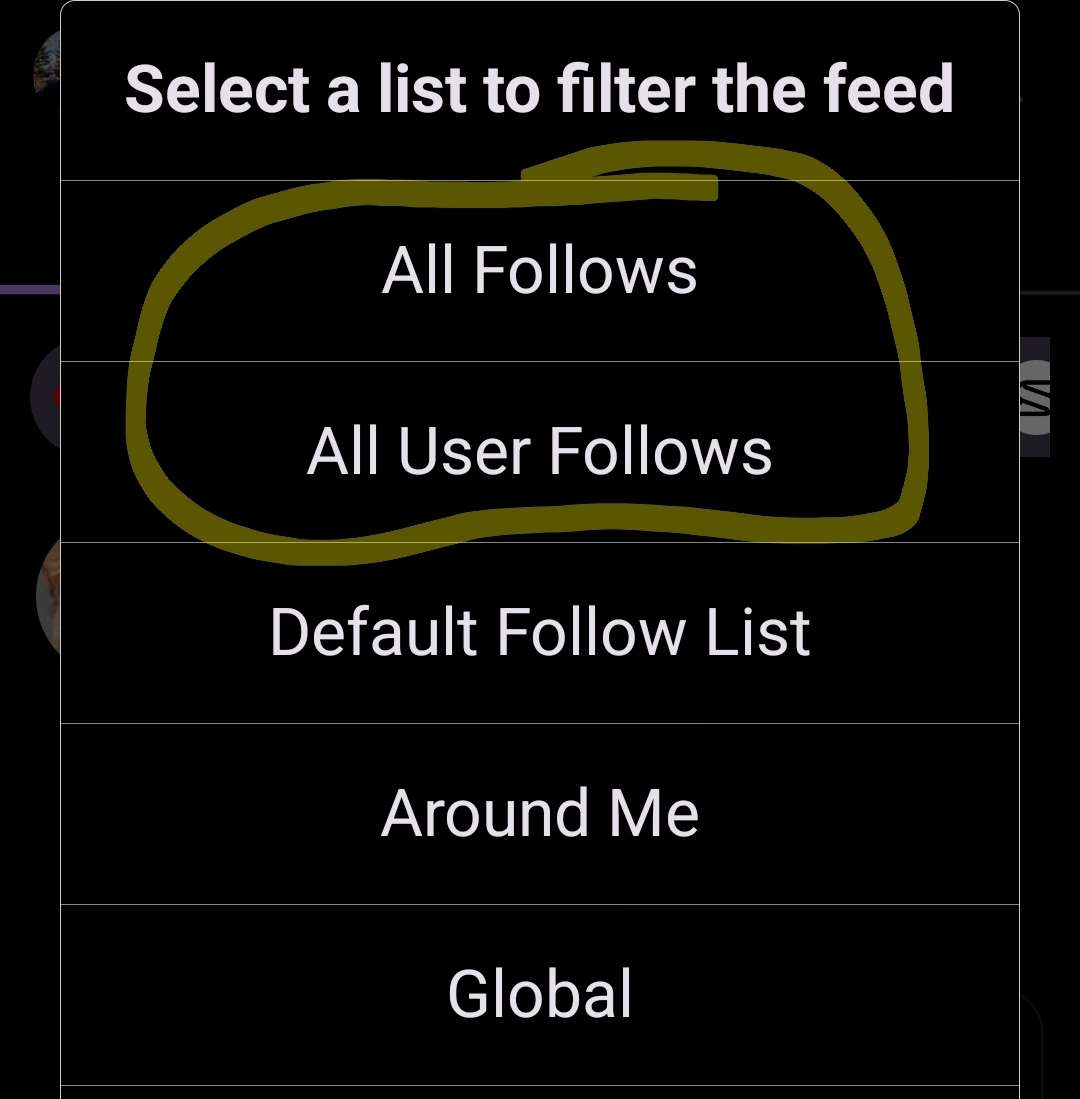Image resolution: width=1080 pixels, height=1099 pixels.
Task: Filter the feed by Around Me
Action: [x=540, y=813]
